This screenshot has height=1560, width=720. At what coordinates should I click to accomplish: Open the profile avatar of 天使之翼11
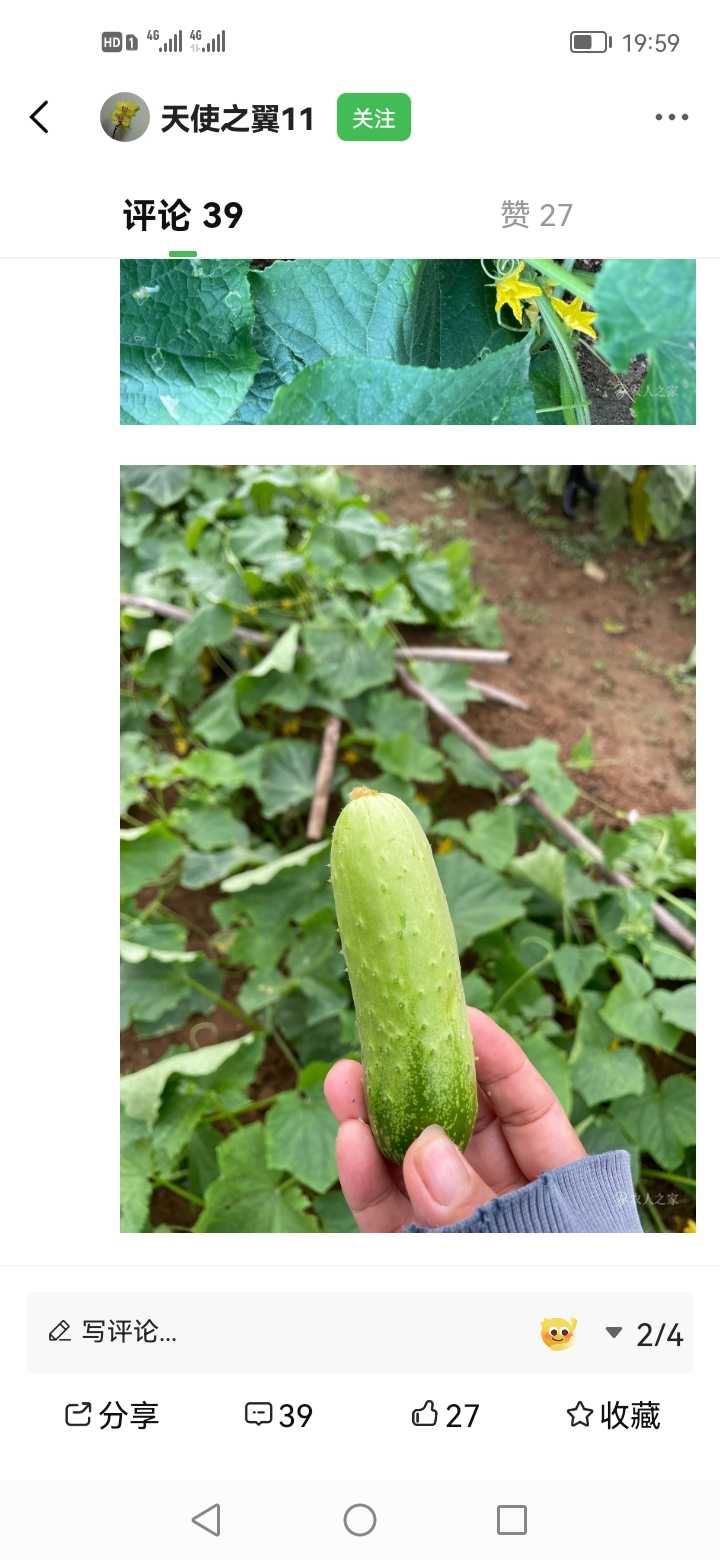click(x=125, y=118)
